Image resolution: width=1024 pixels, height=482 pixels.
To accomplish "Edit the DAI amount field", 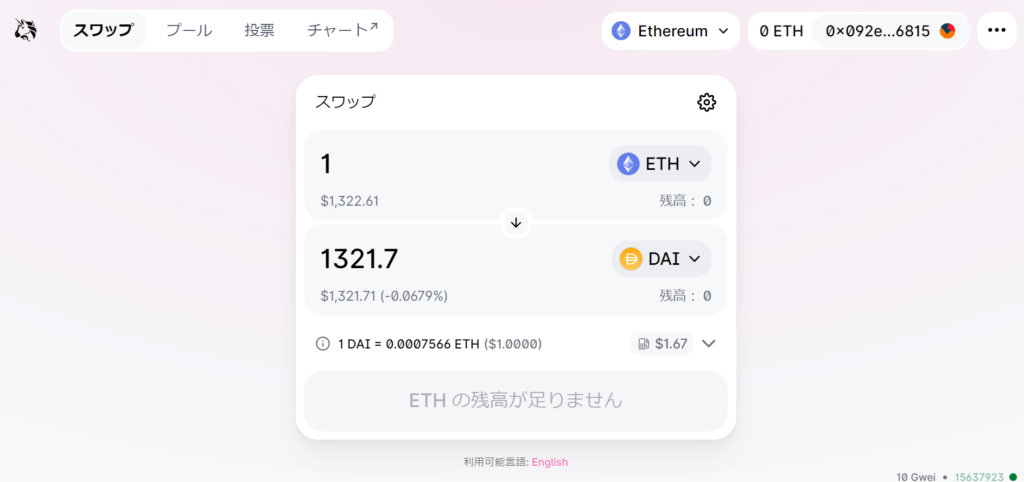I will (450, 259).
